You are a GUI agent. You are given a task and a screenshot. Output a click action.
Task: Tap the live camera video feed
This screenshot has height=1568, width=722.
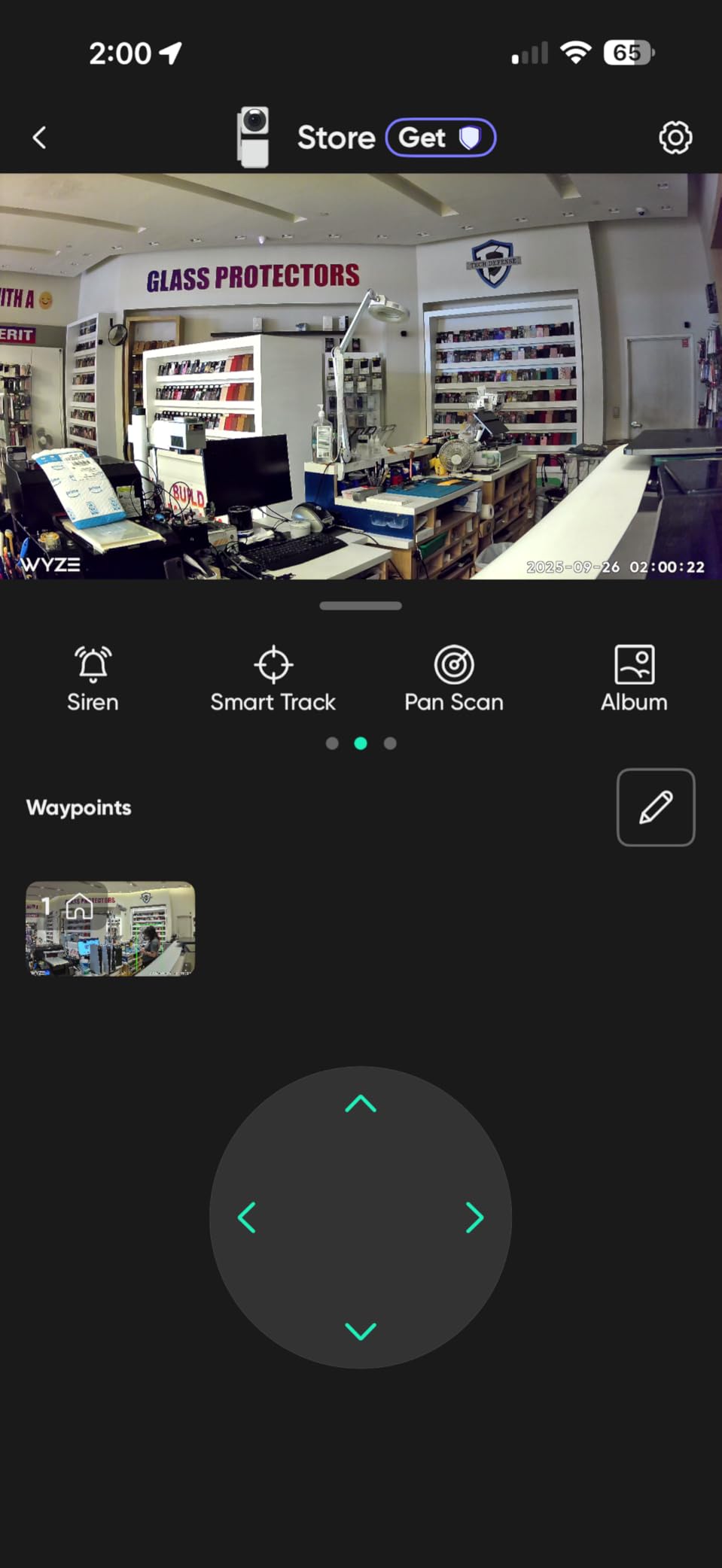click(x=361, y=376)
